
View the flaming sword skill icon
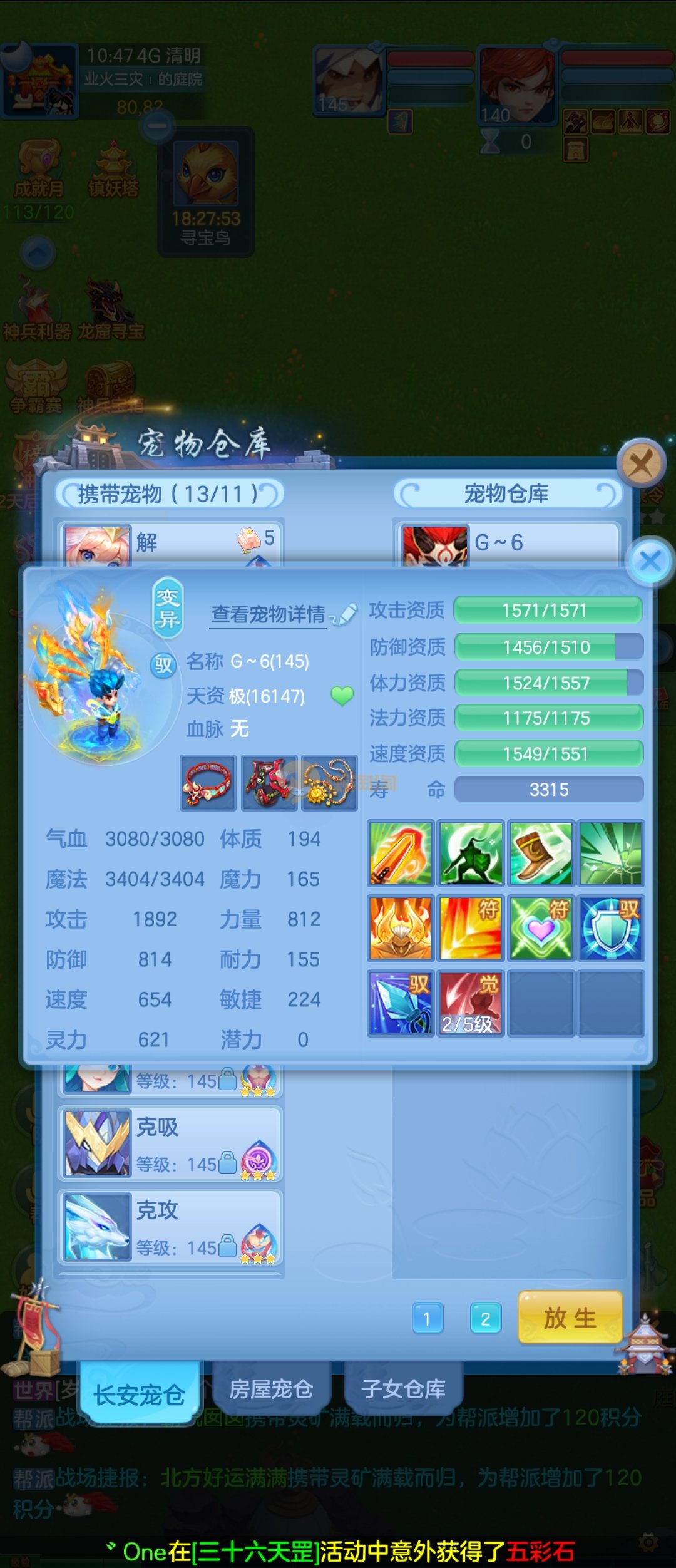(401, 853)
